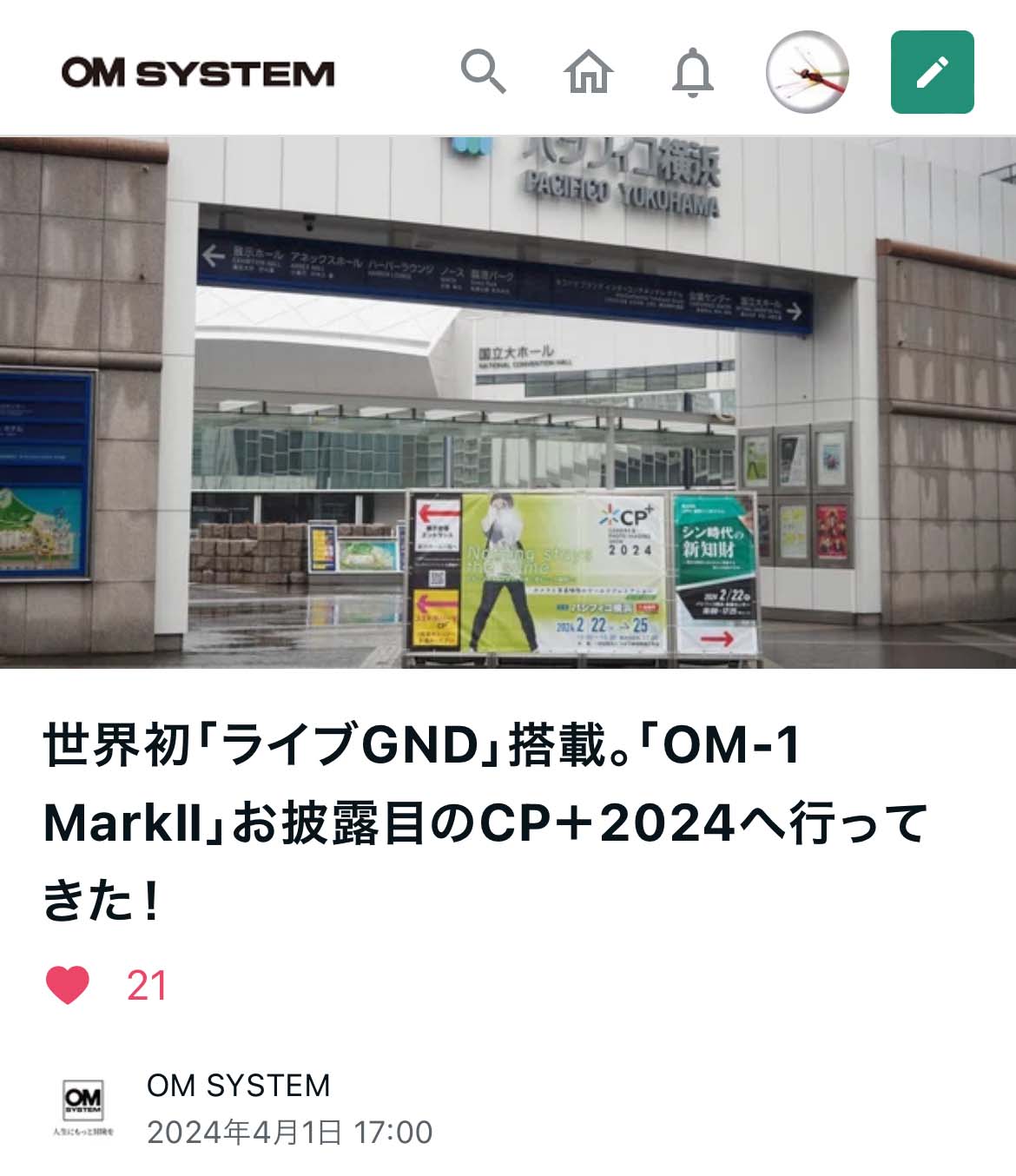Open the notifications bell
1016x1176 pixels.
pyautogui.click(x=693, y=72)
